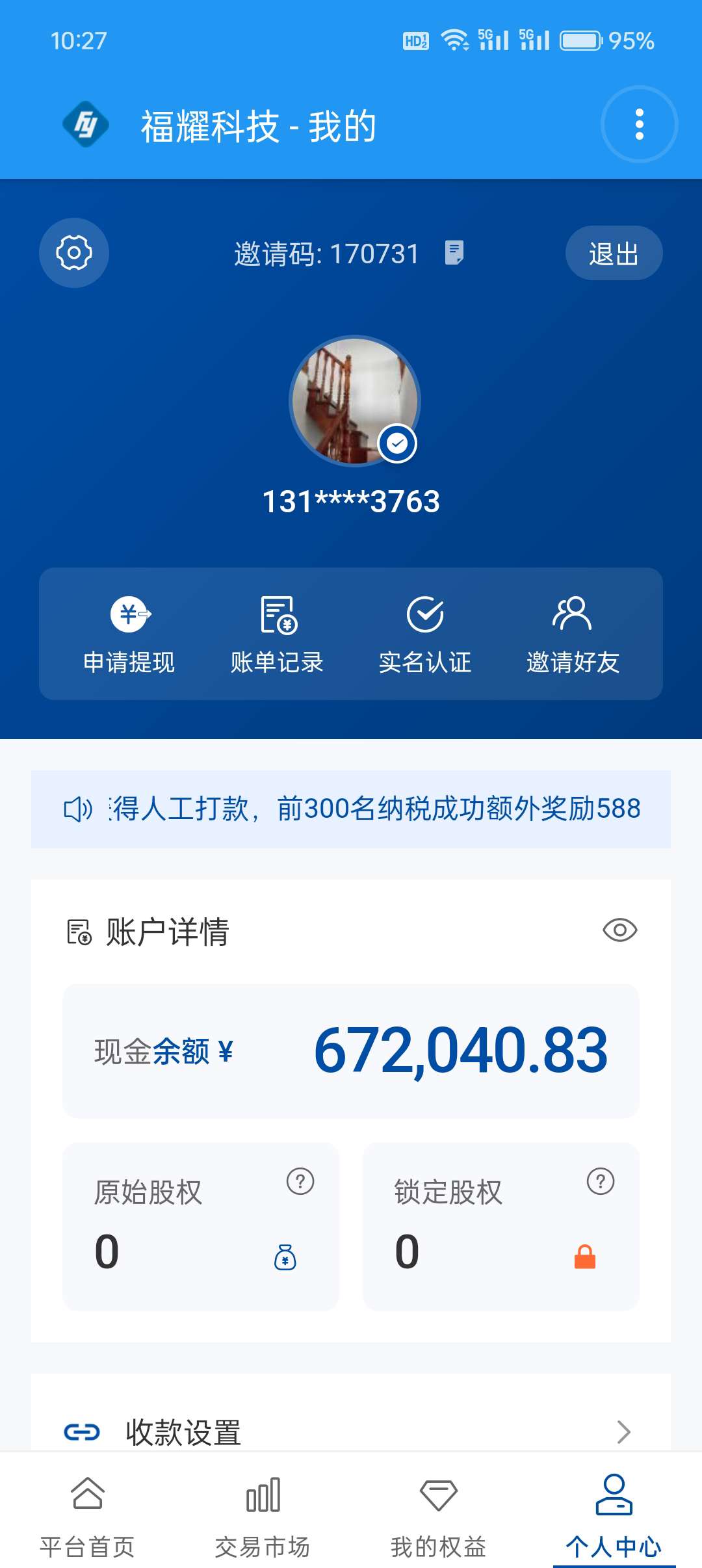Open the profile avatar picture
Viewport: 702px width, 1568px height.
click(354, 400)
